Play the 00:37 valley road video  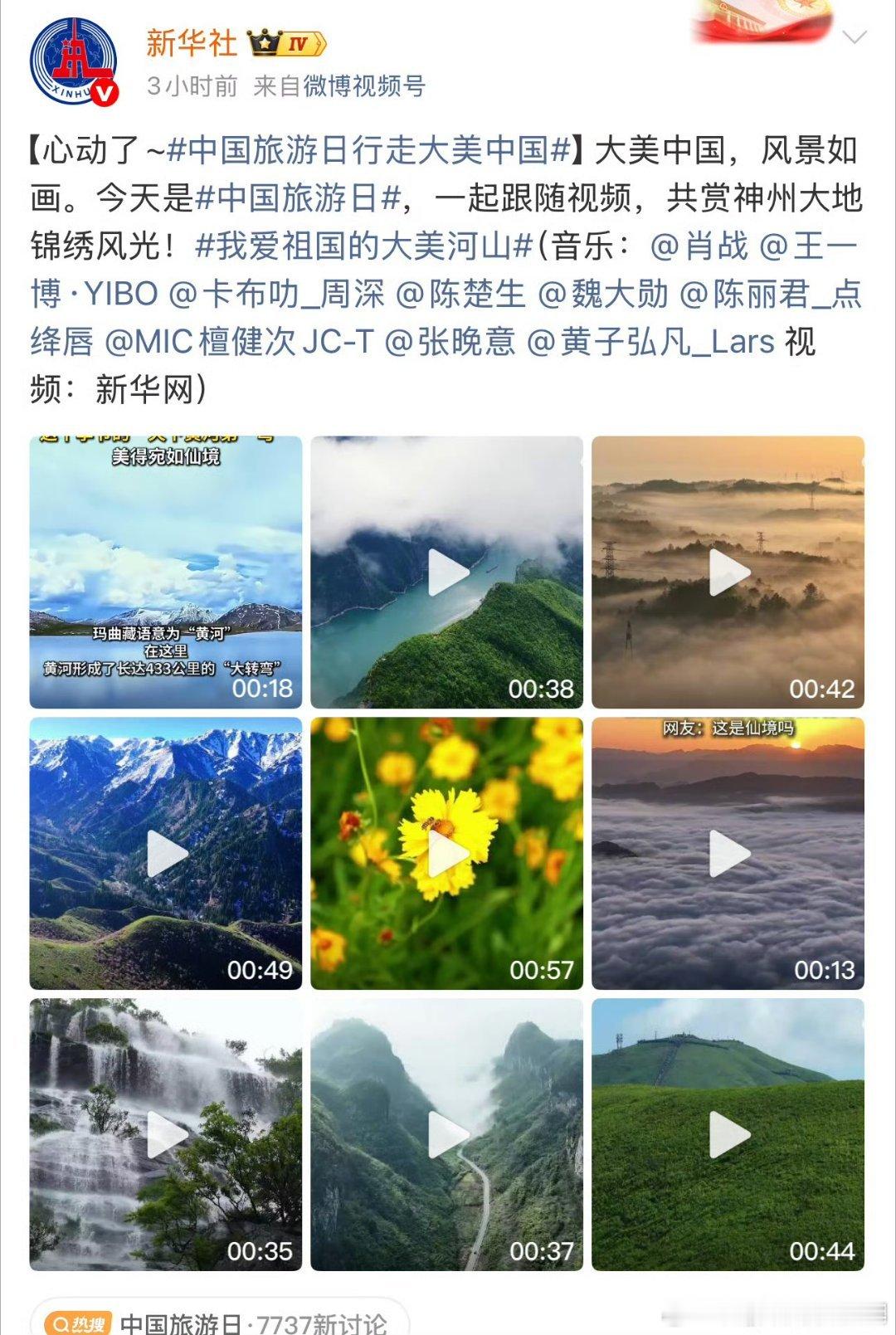tap(447, 1135)
